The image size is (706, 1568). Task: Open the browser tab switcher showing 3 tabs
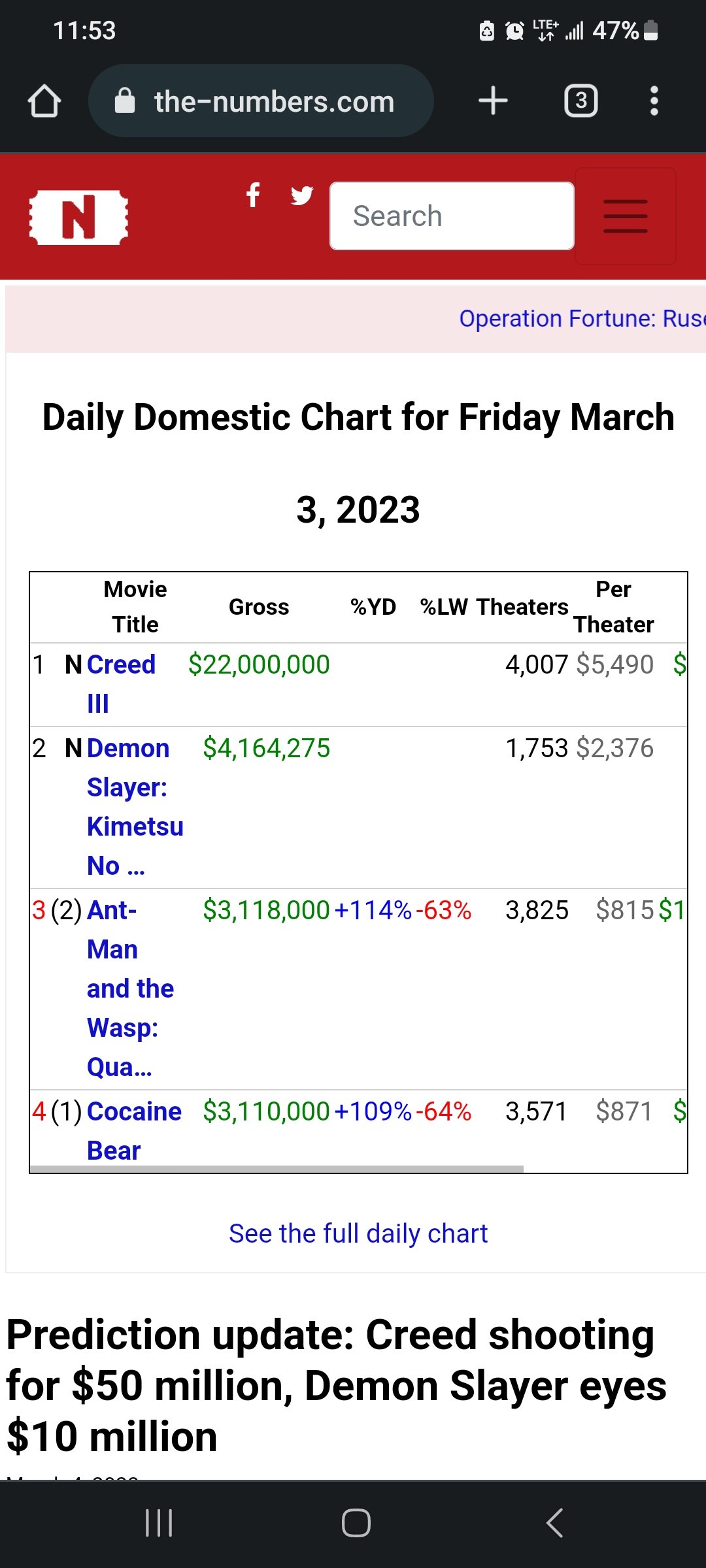click(x=581, y=100)
